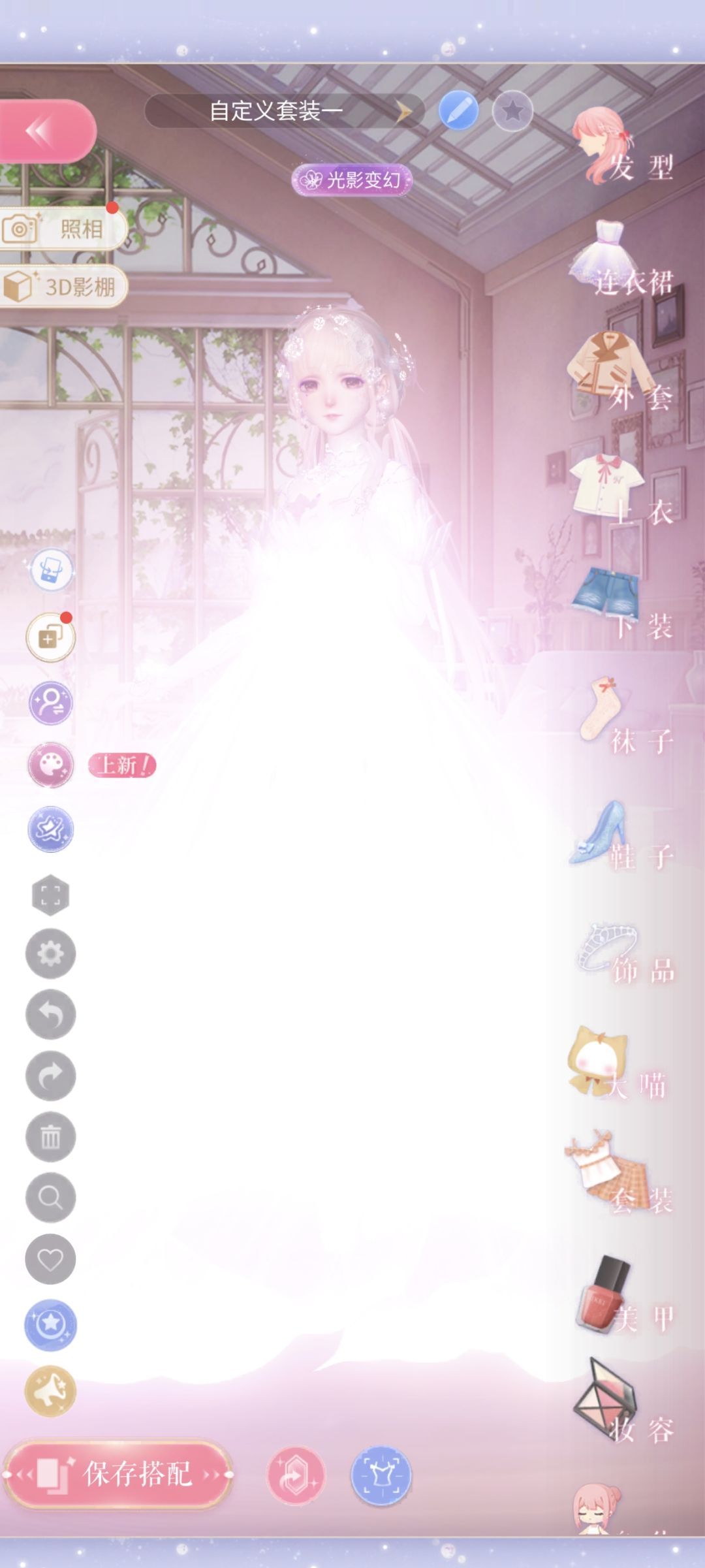705x1568 pixels.
Task: Save outfit with 保存搭配
Action: [118, 1474]
